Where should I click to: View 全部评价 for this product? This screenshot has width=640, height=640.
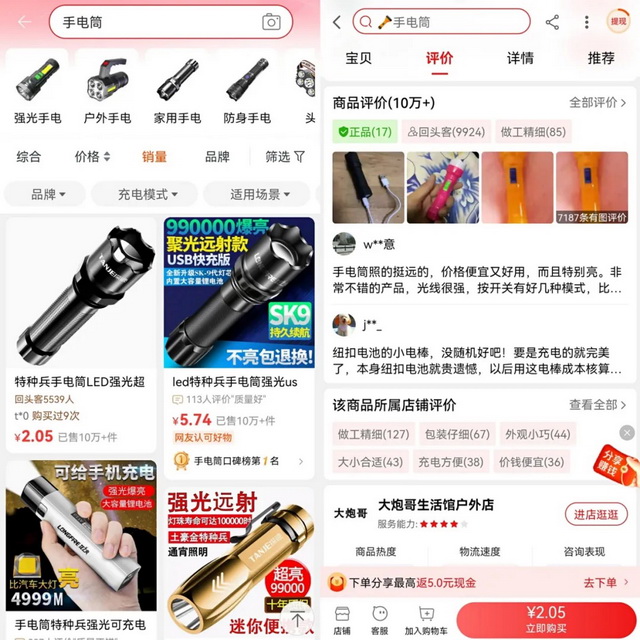[x=598, y=103]
